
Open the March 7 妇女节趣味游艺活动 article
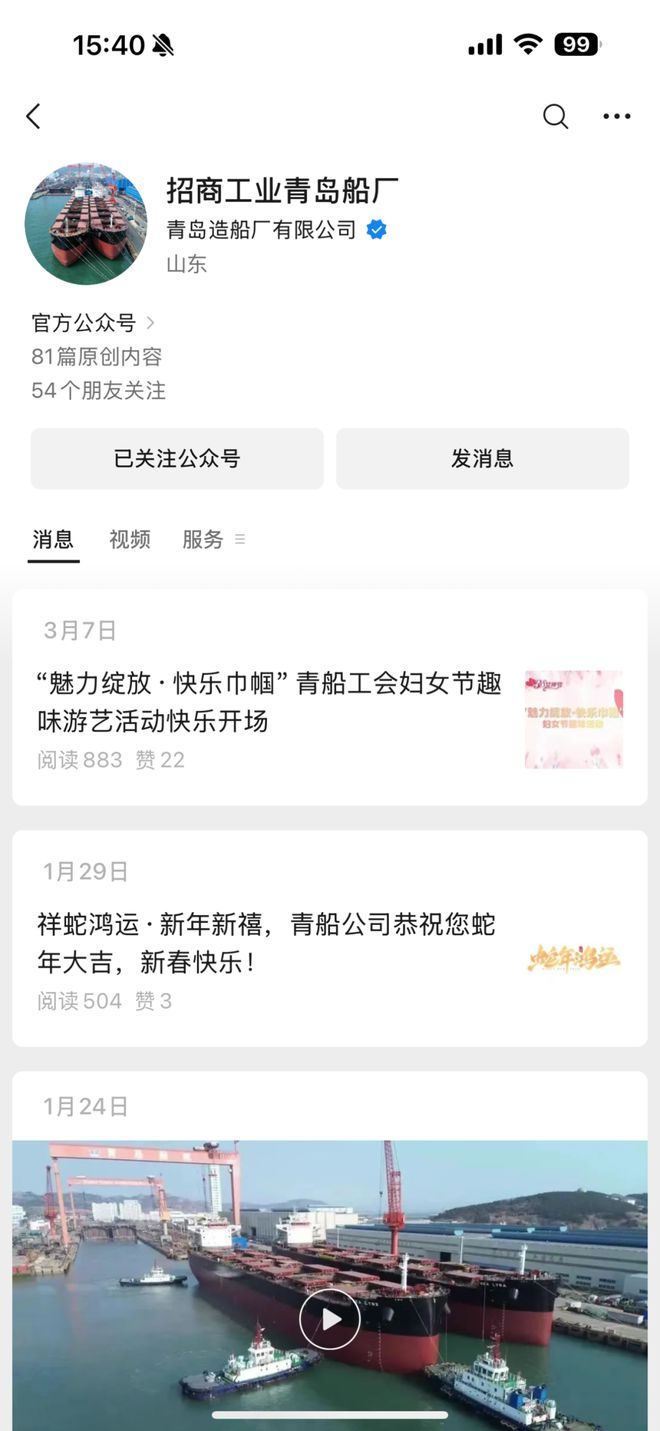click(x=270, y=702)
